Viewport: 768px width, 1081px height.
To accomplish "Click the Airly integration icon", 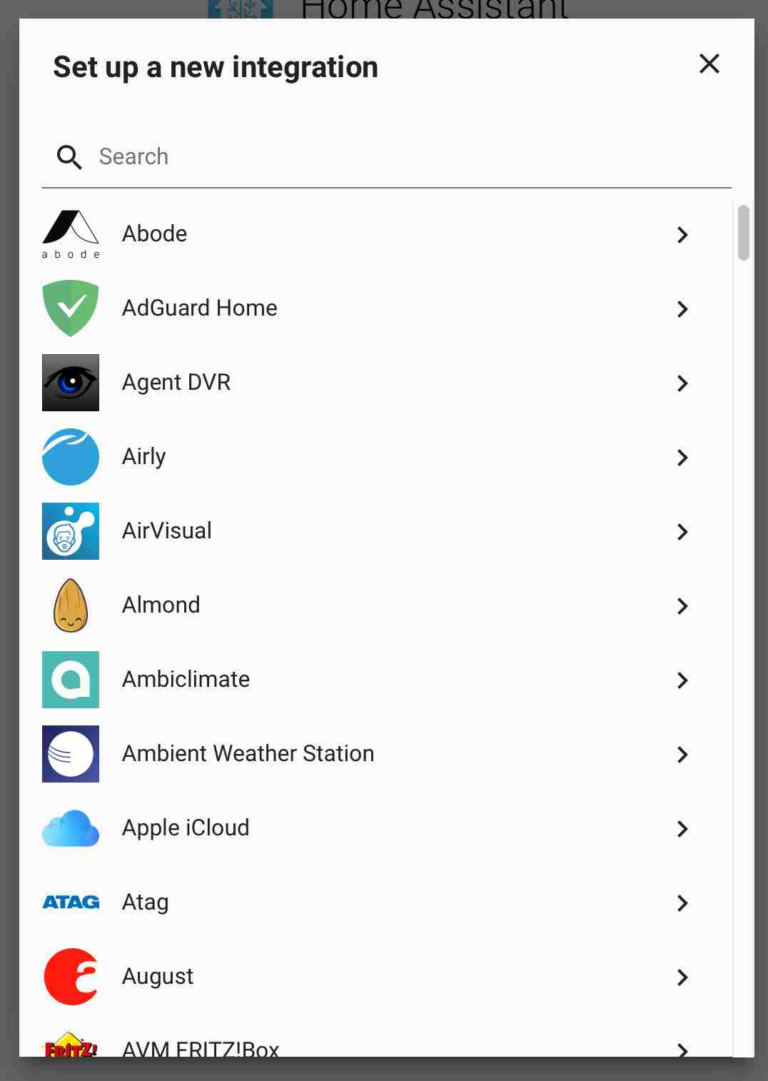I will [x=70, y=457].
